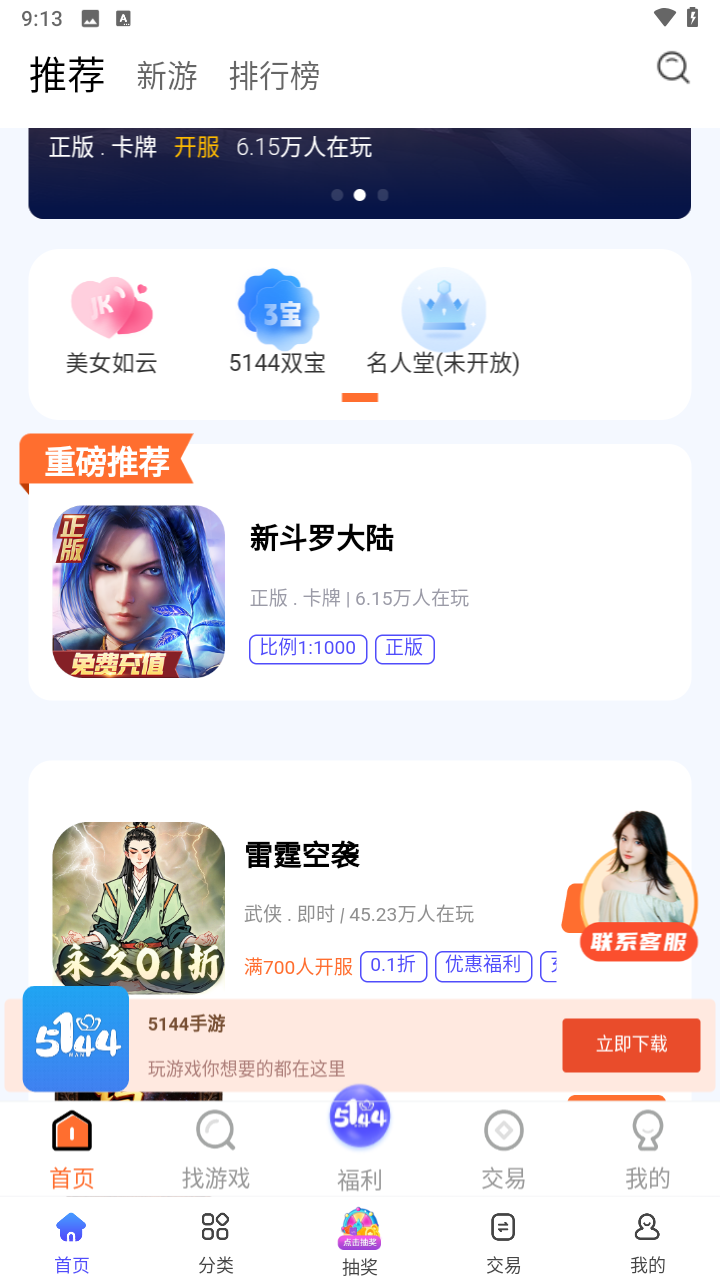Viewport: 720px width, 1280px height.
Task: Open the 福利 tab
Action: [360, 1140]
